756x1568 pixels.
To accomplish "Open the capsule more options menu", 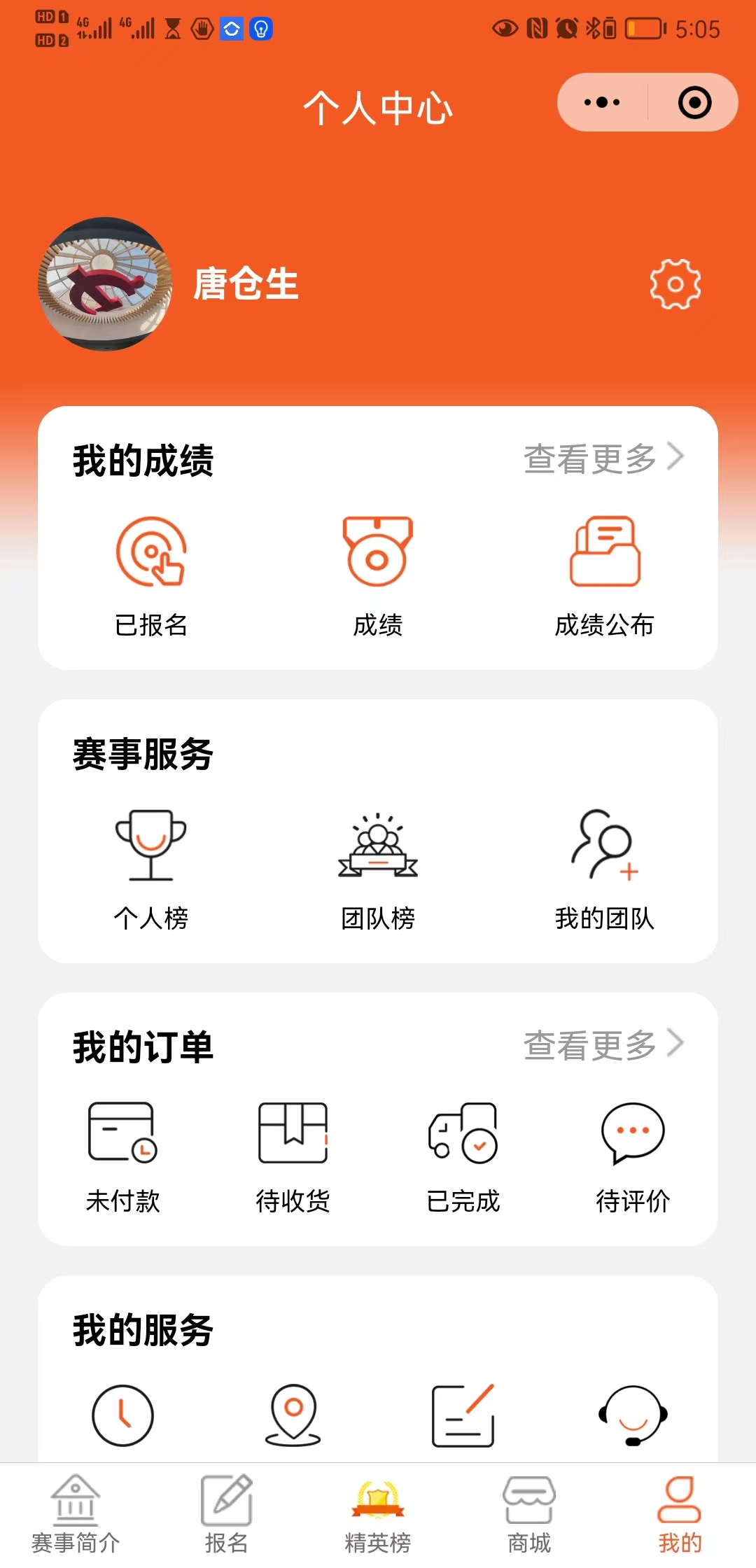I will coord(601,101).
